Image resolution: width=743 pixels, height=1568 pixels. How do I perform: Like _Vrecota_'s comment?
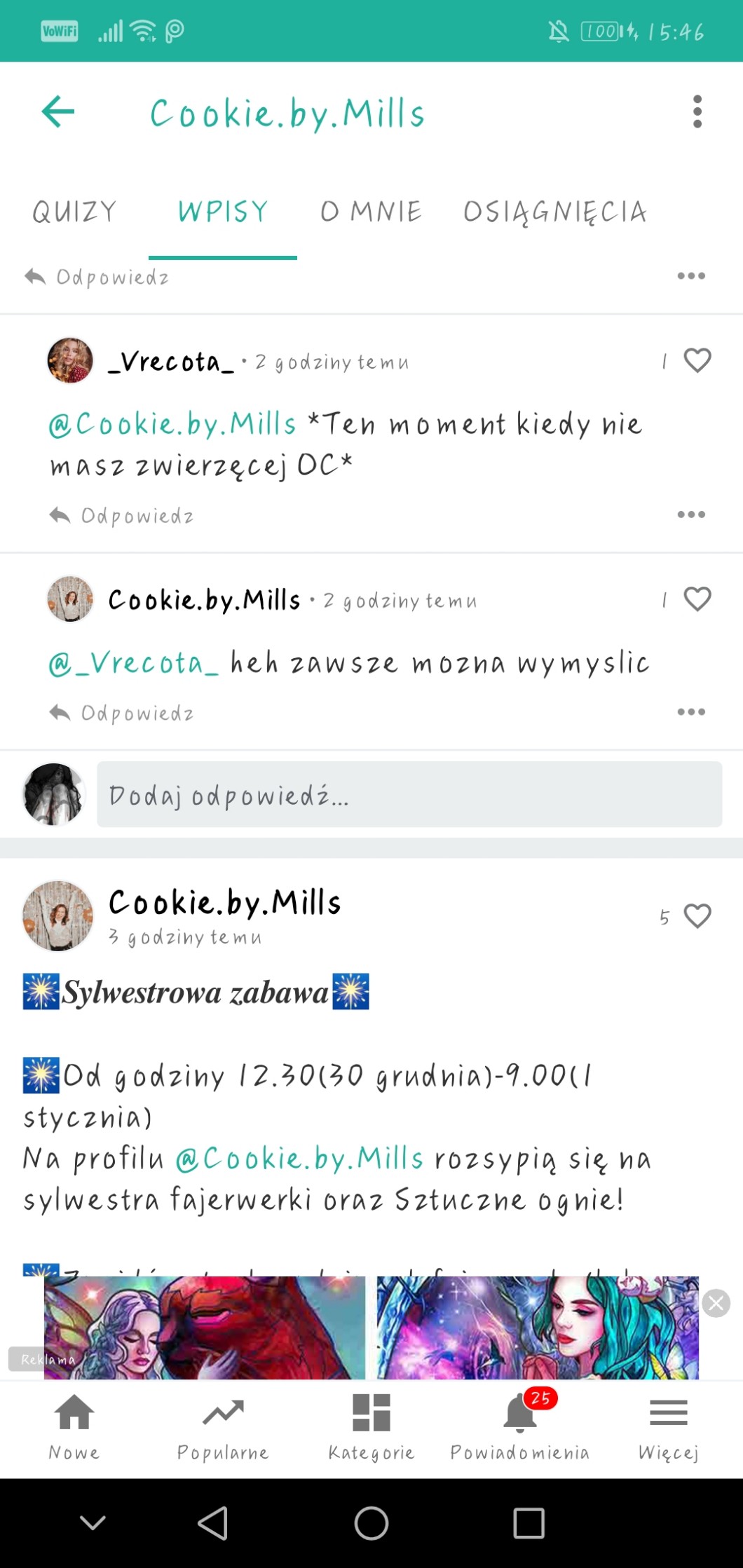(x=697, y=361)
